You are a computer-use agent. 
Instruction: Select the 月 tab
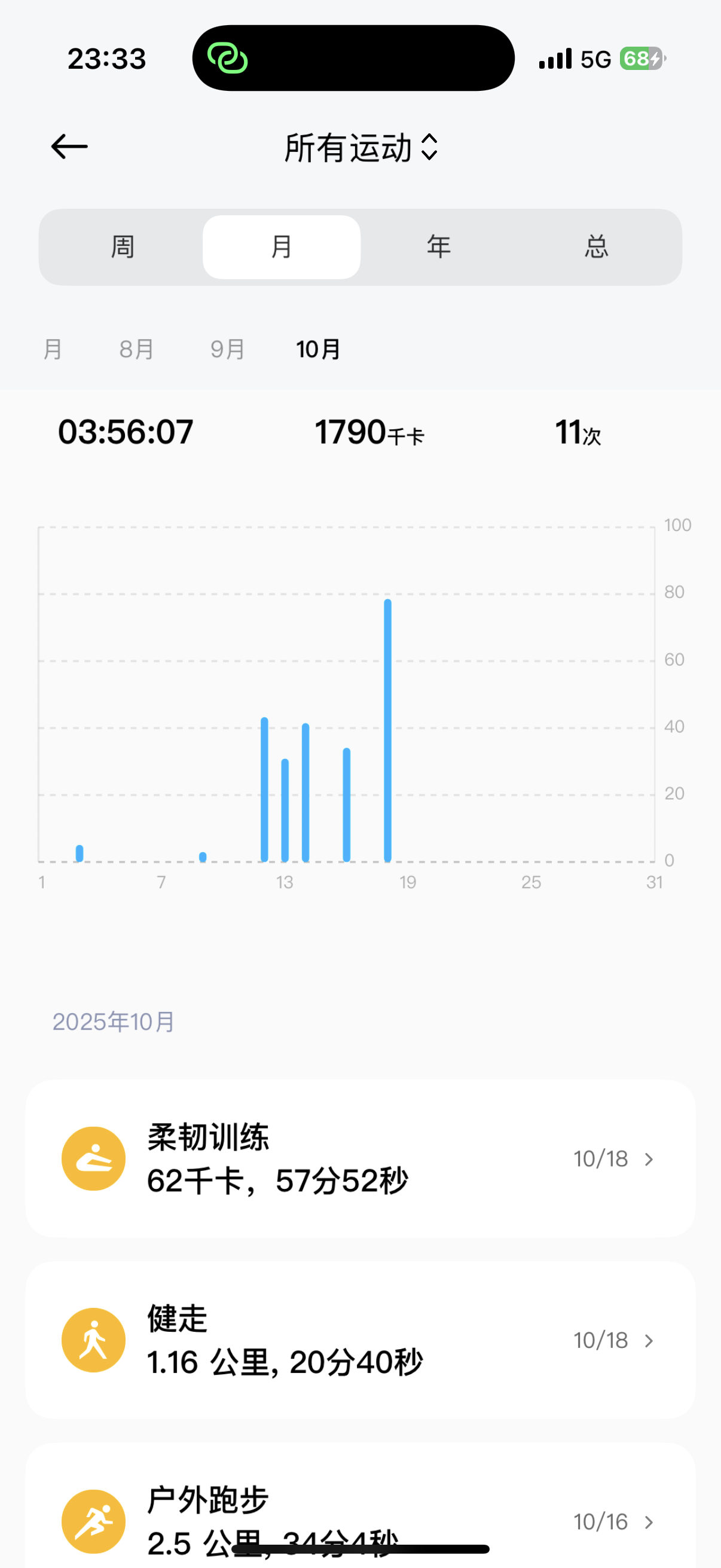[x=282, y=247]
